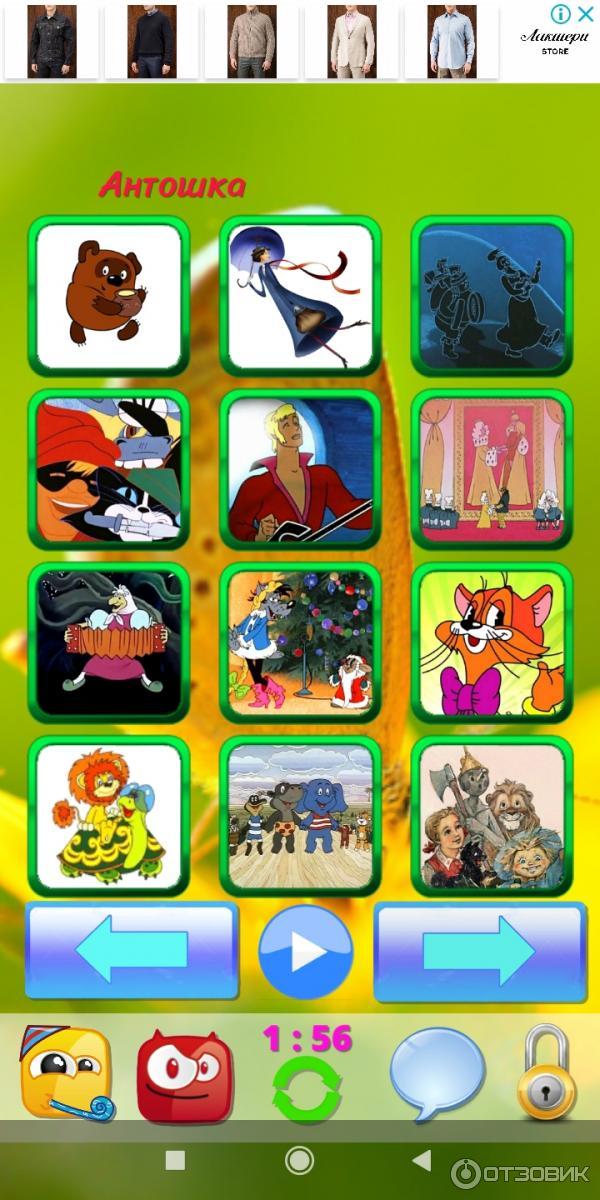Tap the golden padlock icon
Image resolution: width=600 pixels, height=1200 pixels.
[546, 1072]
